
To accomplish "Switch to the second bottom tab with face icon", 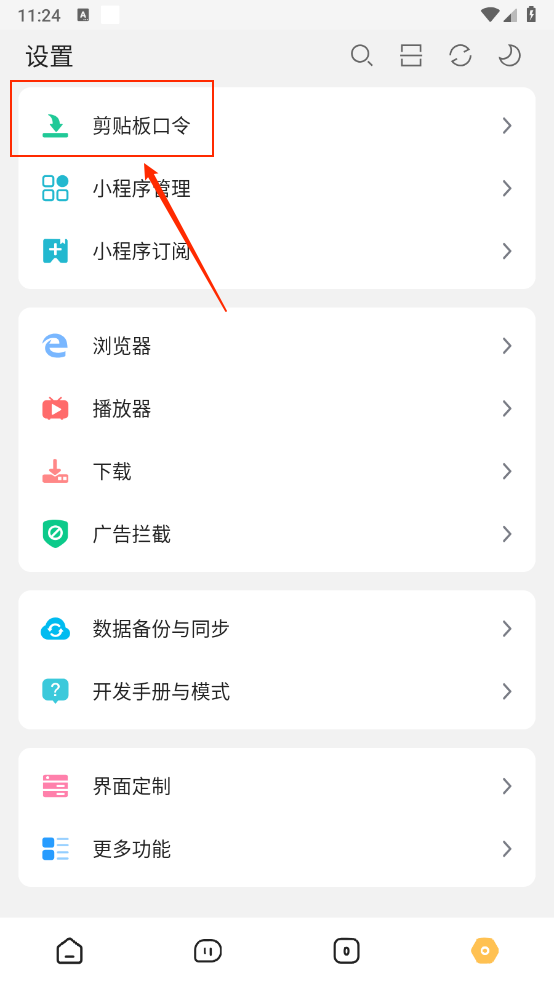I will point(208,951).
